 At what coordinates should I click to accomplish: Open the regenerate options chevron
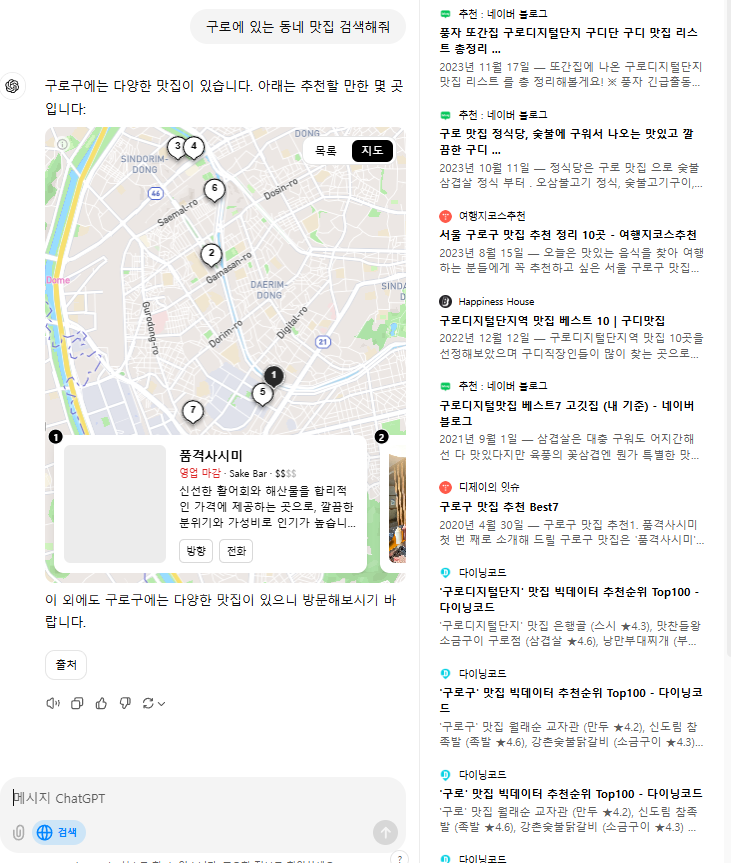click(x=161, y=704)
